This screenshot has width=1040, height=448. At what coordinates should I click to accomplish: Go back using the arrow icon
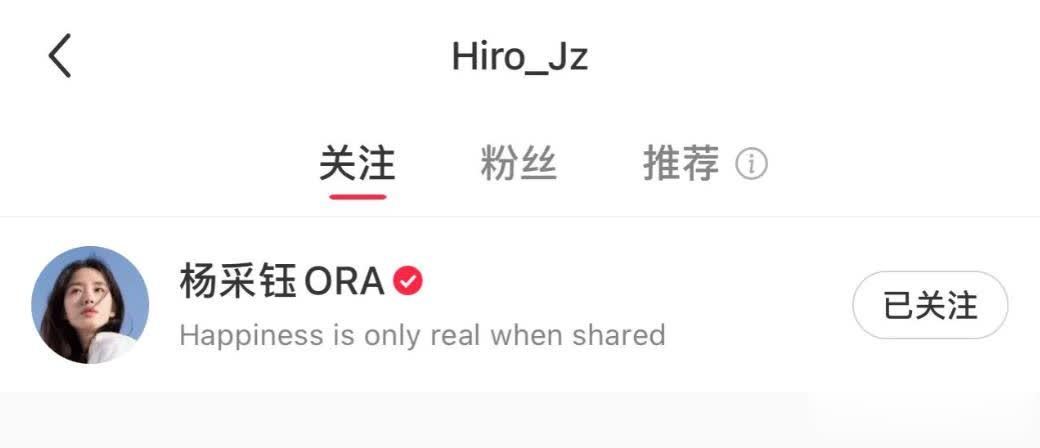tap(60, 56)
